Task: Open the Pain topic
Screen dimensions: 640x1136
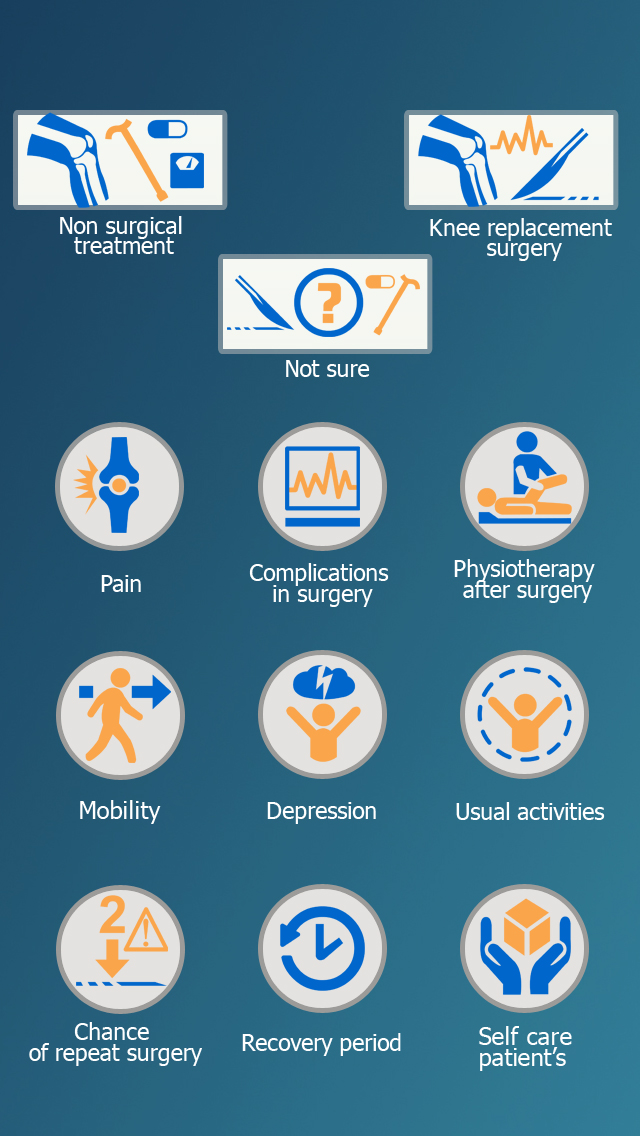Action: pyautogui.click(x=119, y=487)
